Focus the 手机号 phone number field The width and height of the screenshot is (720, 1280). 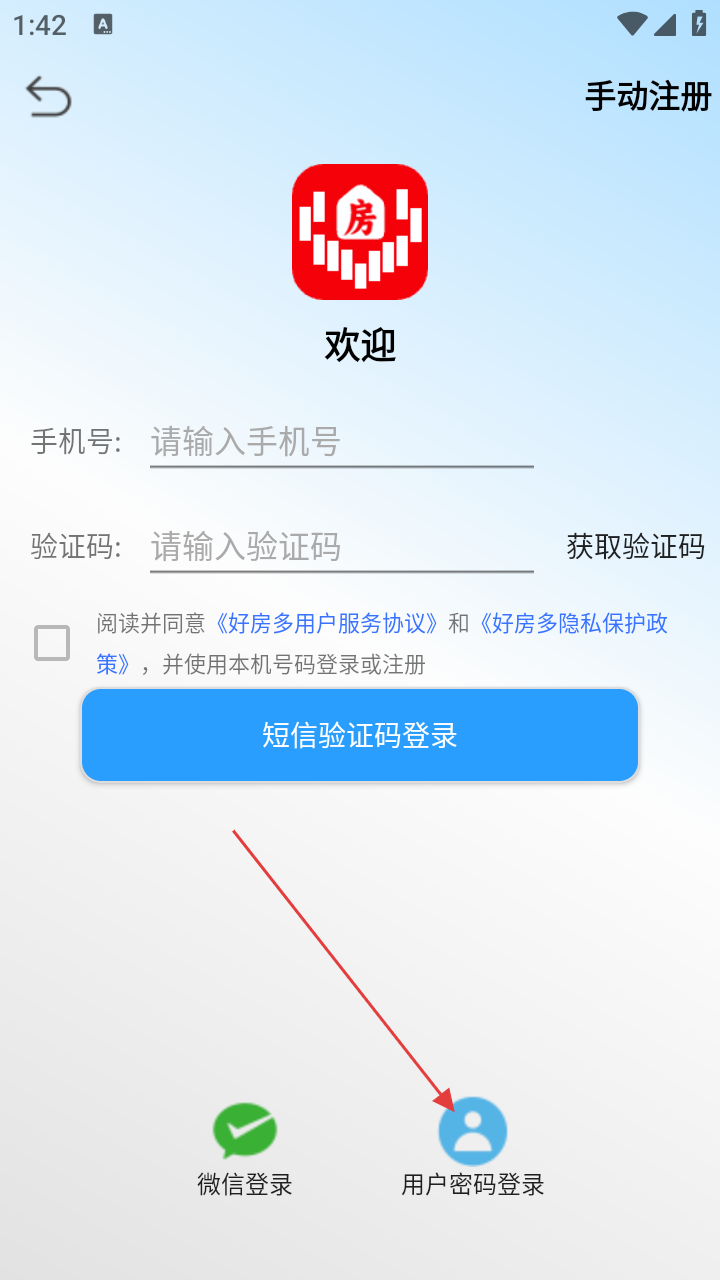coord(340,441)
